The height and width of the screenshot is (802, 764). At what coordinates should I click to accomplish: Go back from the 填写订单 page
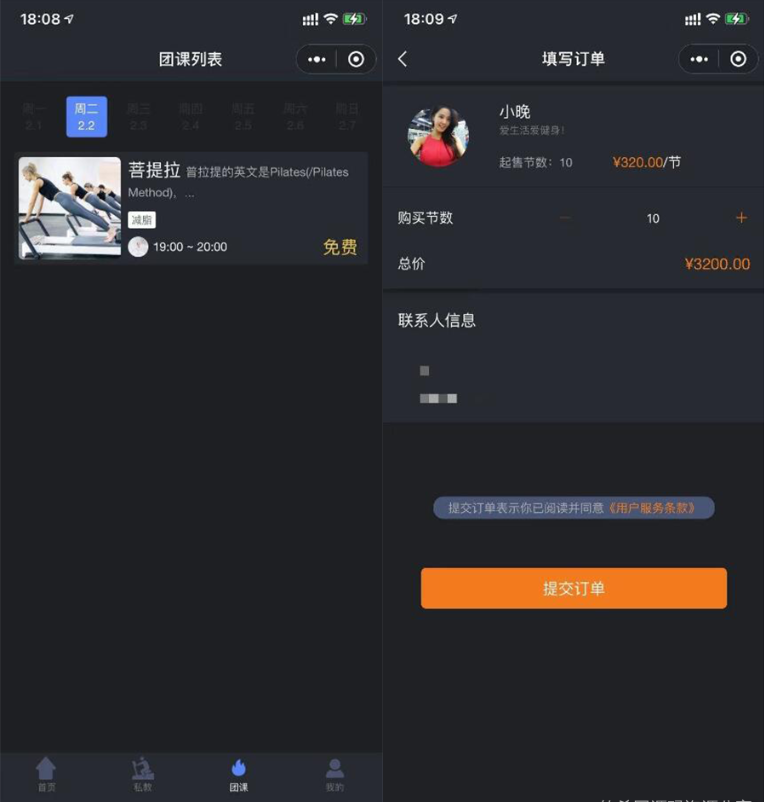click(403, 59)
